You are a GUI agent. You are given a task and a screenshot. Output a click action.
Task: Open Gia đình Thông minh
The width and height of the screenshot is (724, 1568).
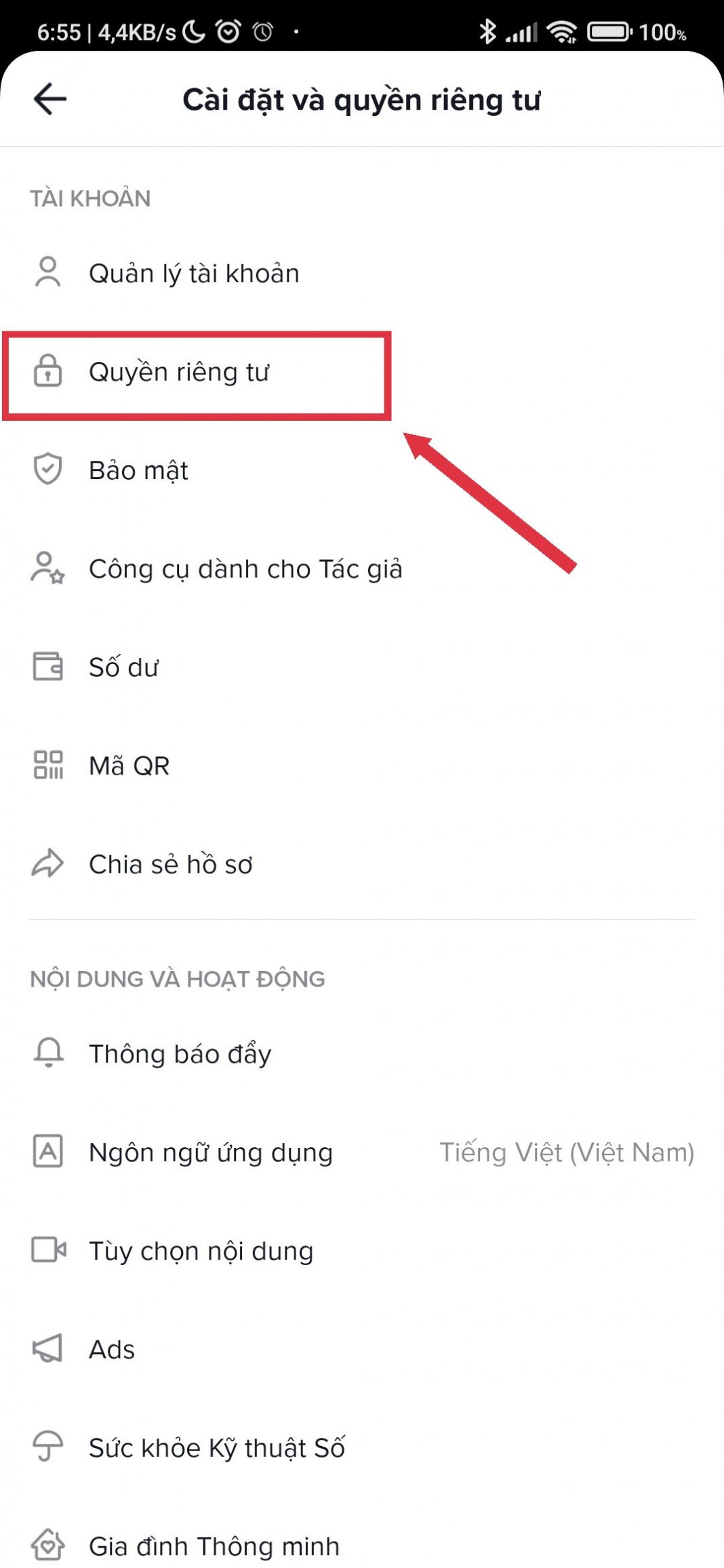(x=214, y=1546)
